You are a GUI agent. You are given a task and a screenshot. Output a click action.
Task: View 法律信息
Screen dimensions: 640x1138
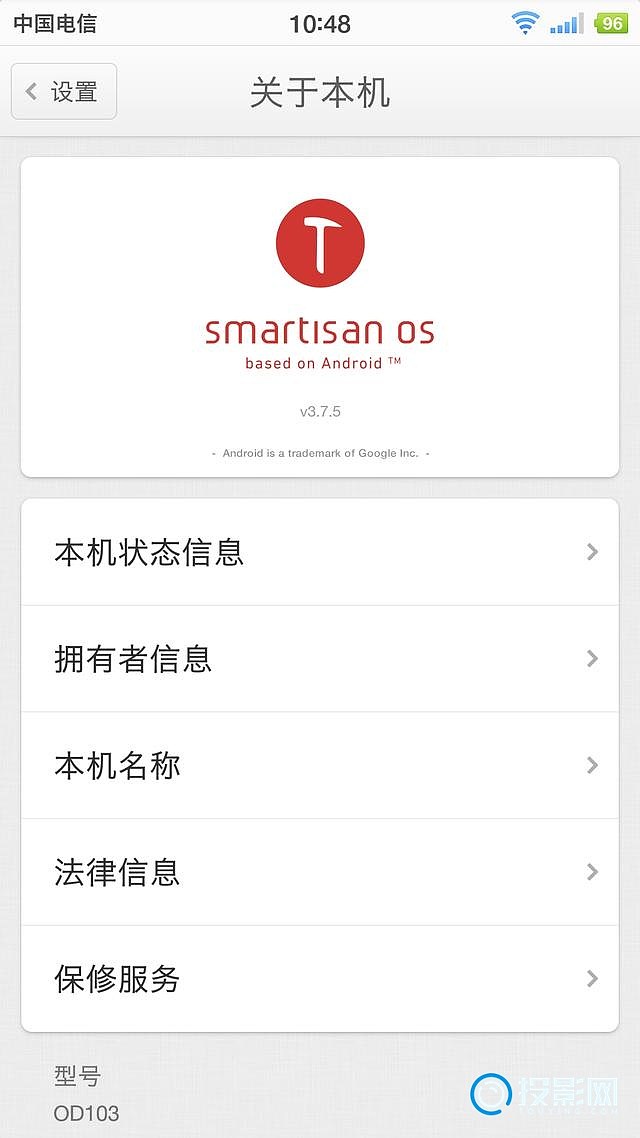320,872
